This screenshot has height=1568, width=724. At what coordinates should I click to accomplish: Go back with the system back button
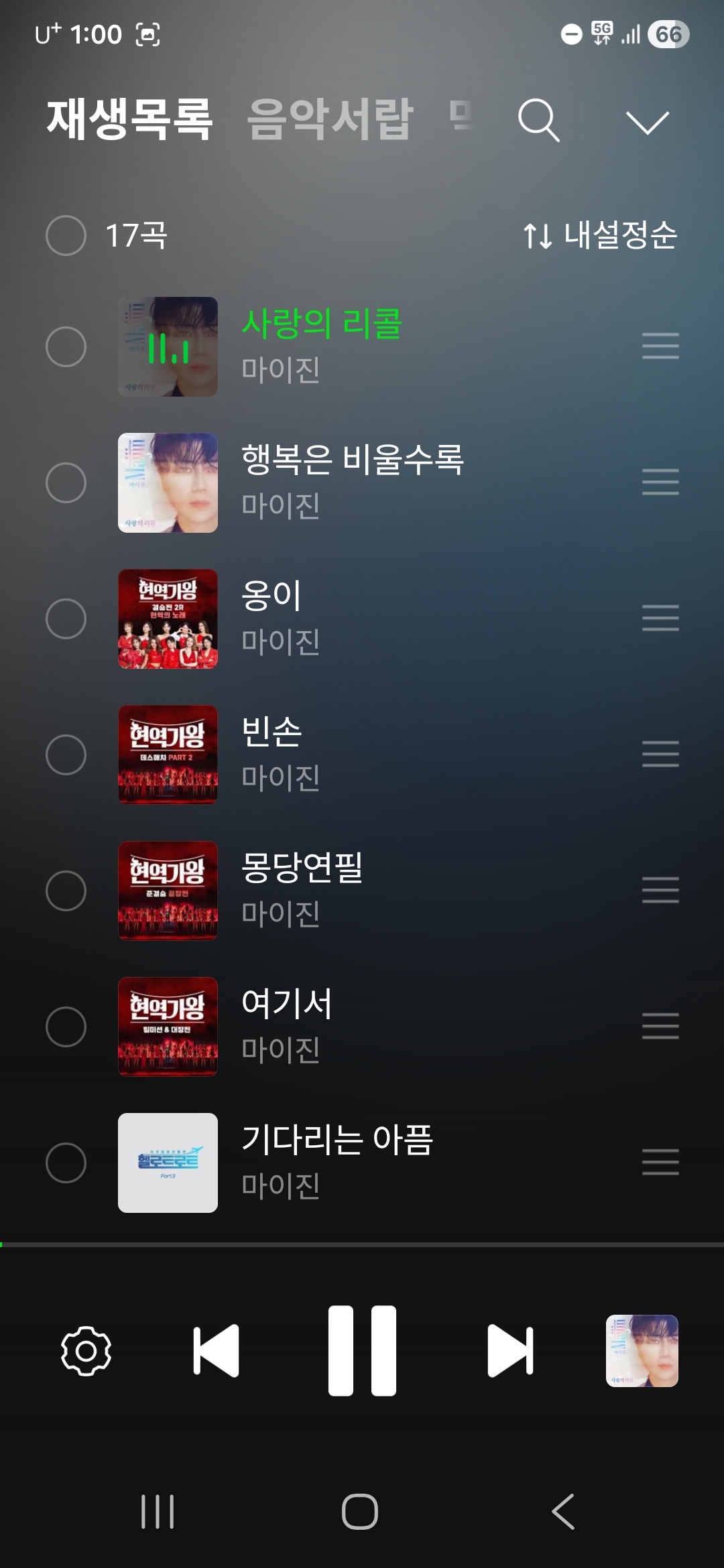(563, 1512)
